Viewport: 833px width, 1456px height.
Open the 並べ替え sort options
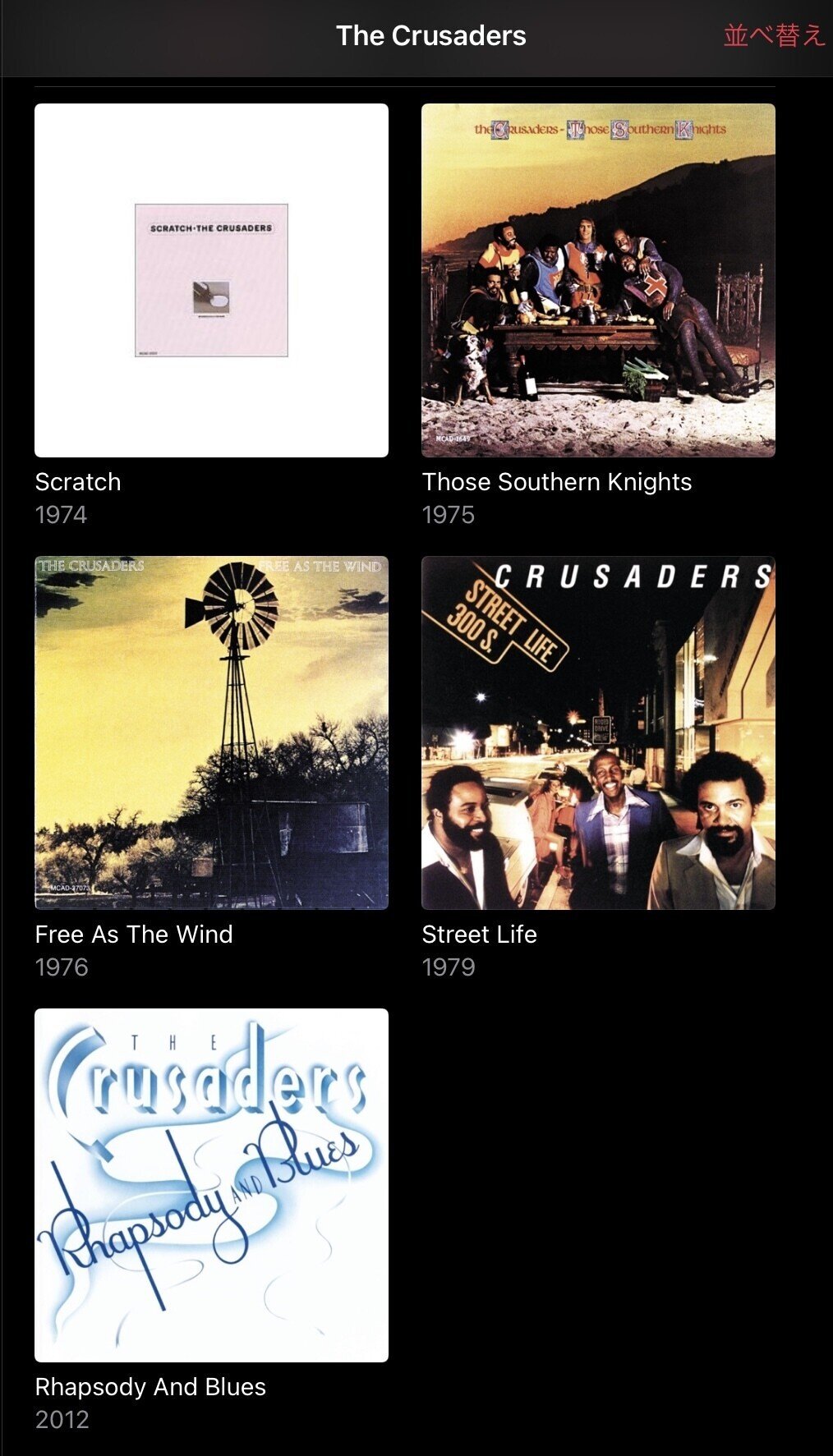(x=773, y=36)
